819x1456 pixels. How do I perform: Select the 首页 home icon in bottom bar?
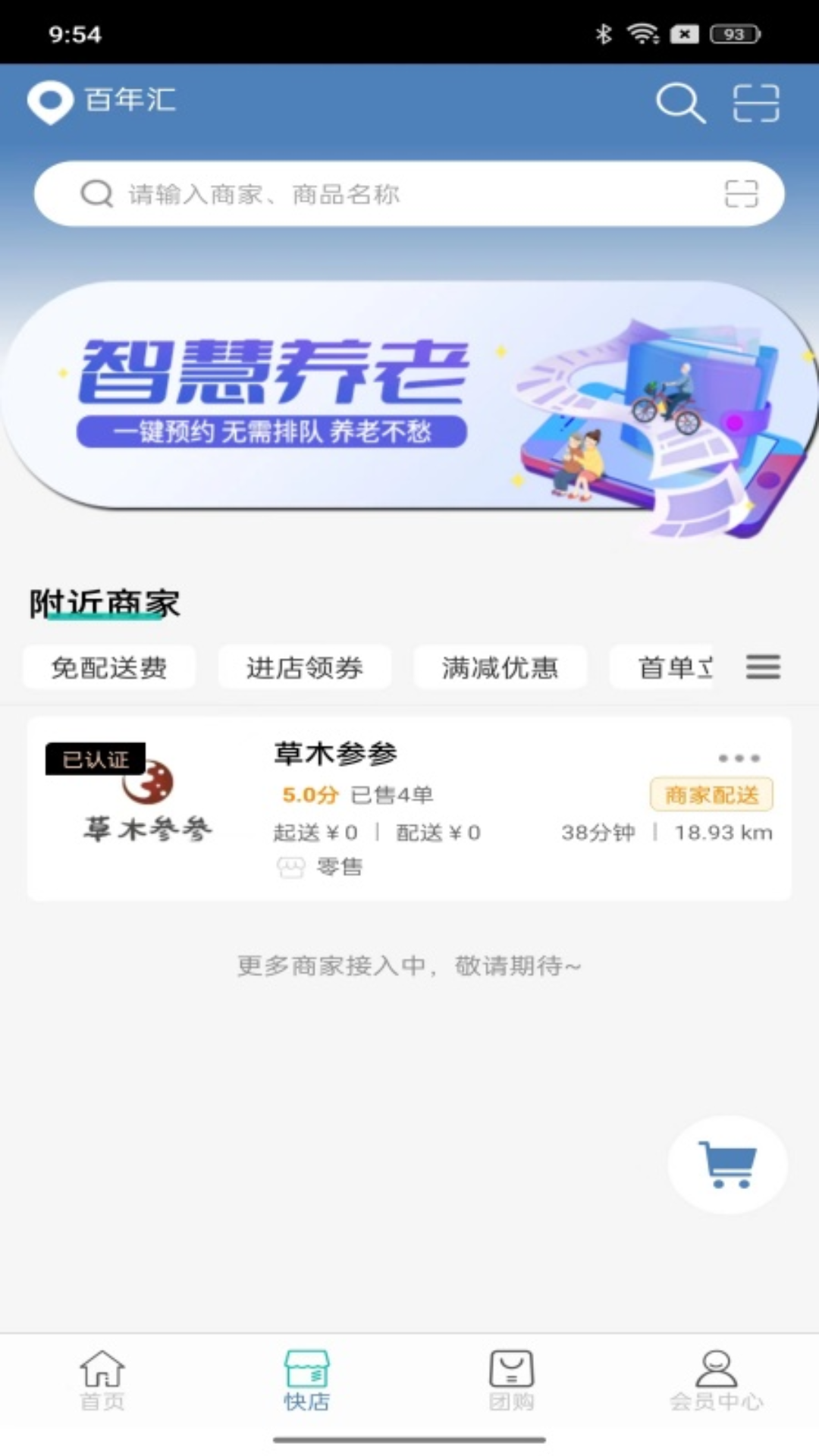pyautogui.click(x=102, y=1380)
